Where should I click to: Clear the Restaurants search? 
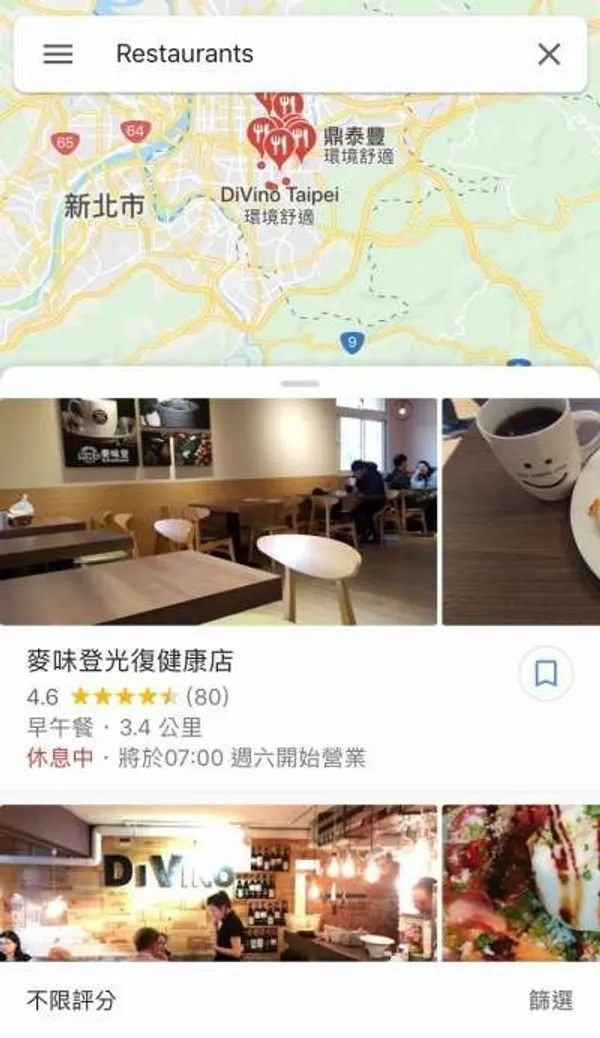[549, 54]
